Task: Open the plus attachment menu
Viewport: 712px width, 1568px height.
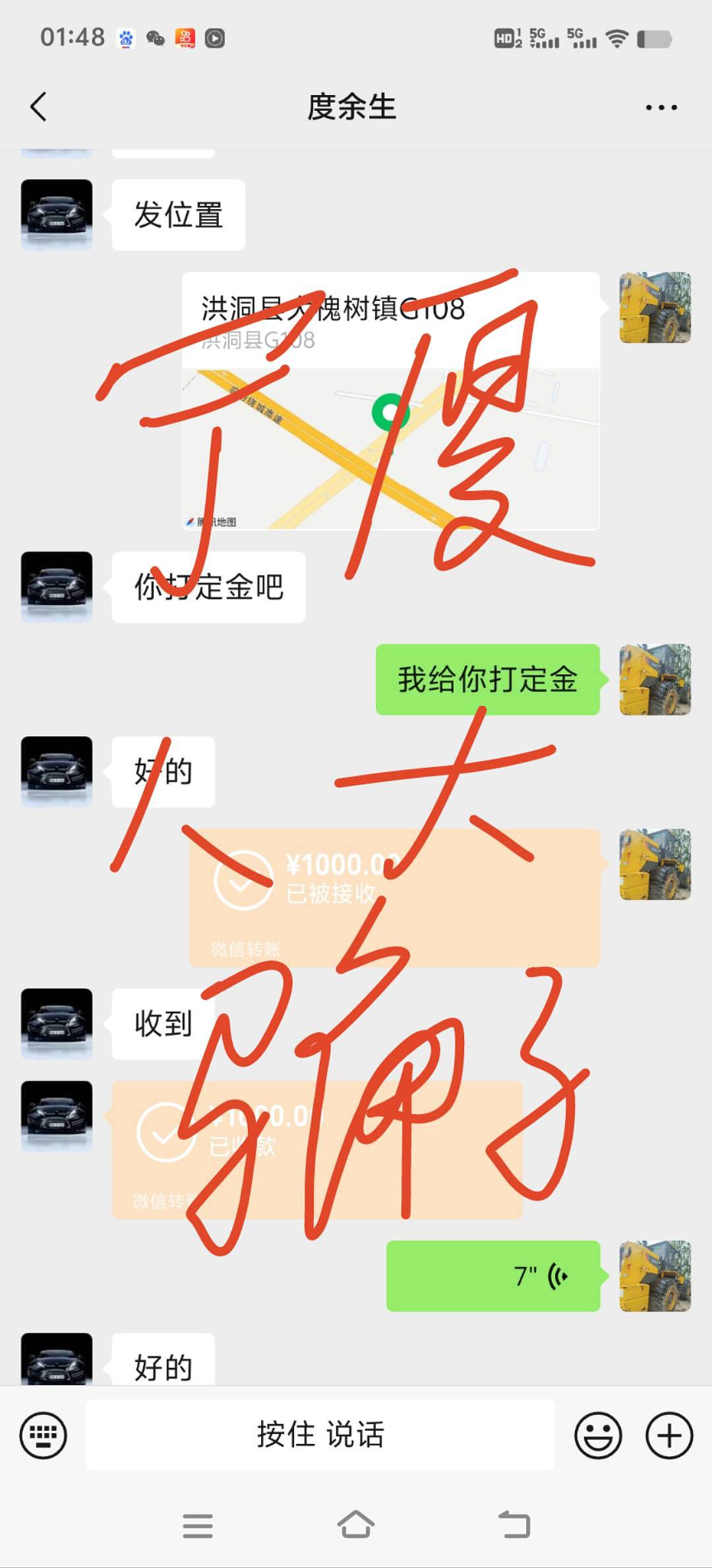Action: pyautogui.click(x=668, y=1435)
